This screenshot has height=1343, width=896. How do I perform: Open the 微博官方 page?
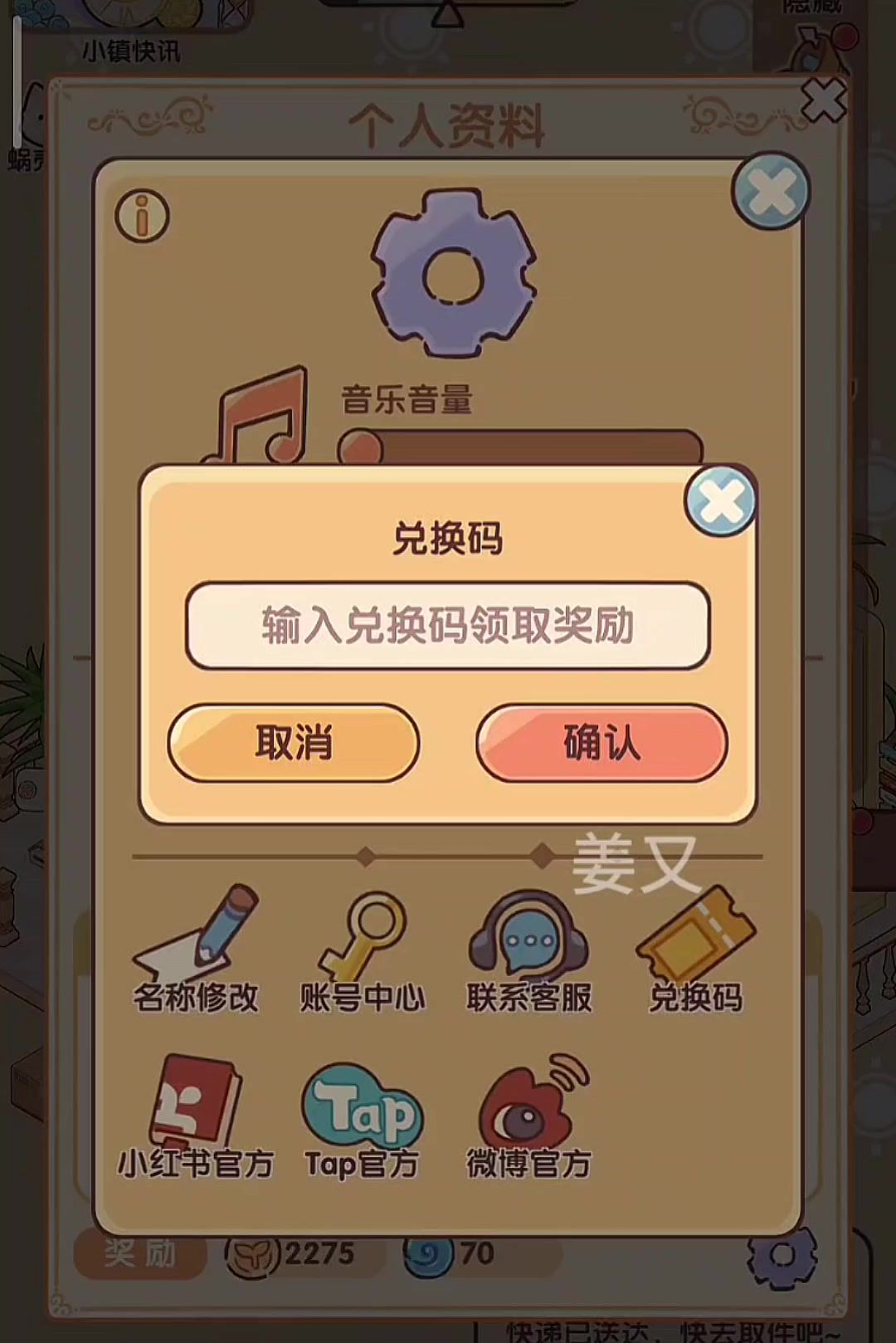[x=528, y=1118]
